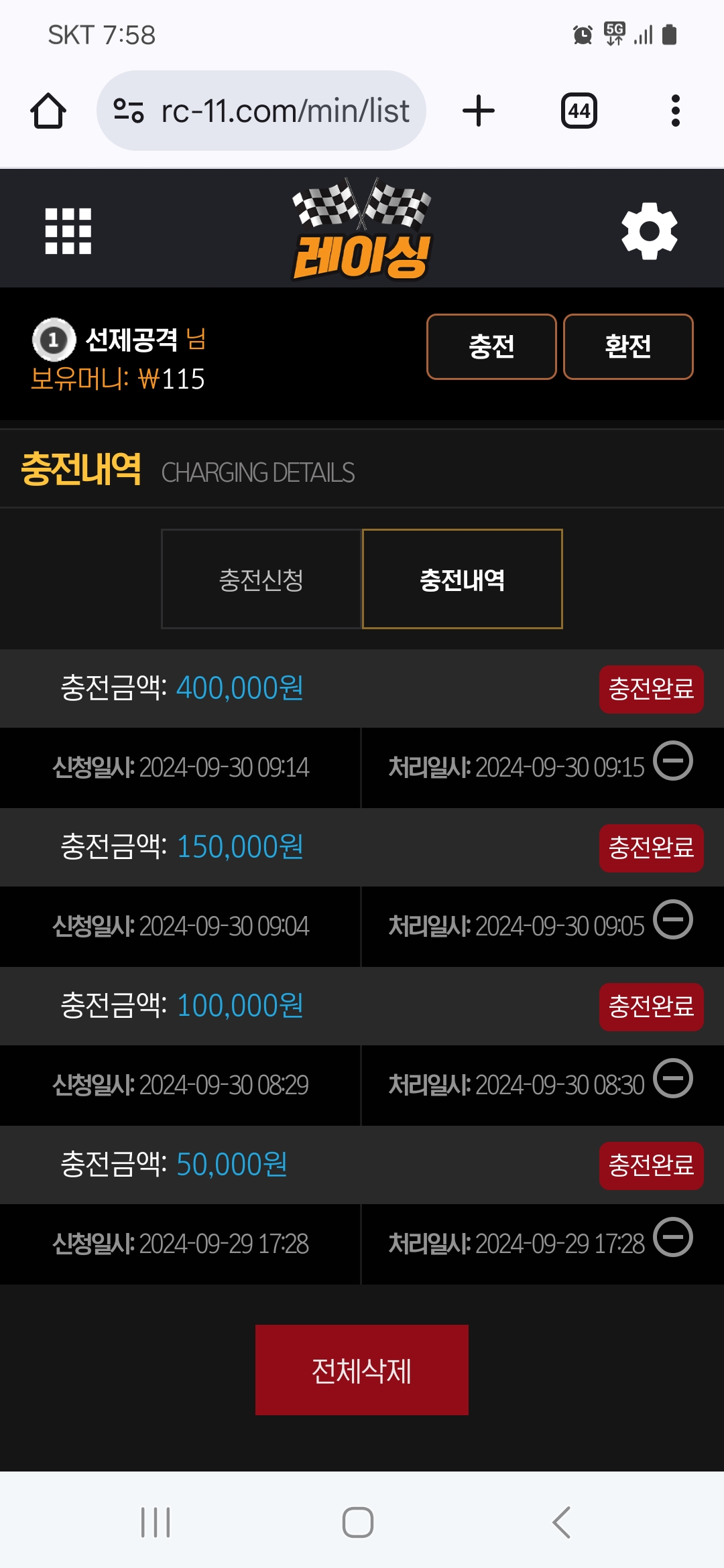Tap the 충전 button

coord(491,346)
